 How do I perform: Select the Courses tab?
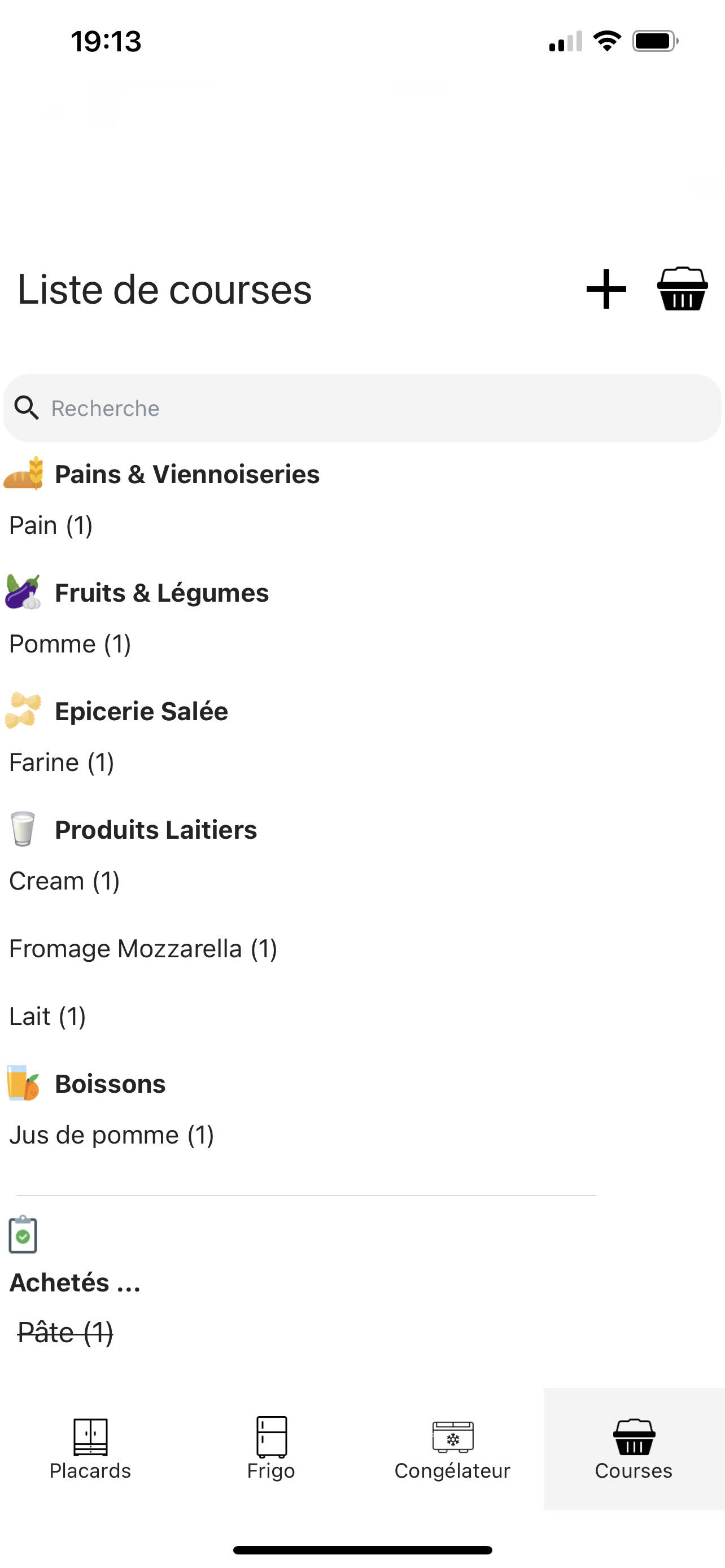click(633, 1449)
